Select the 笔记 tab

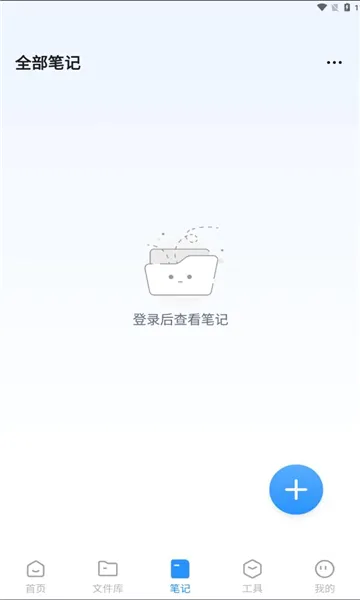180,576
